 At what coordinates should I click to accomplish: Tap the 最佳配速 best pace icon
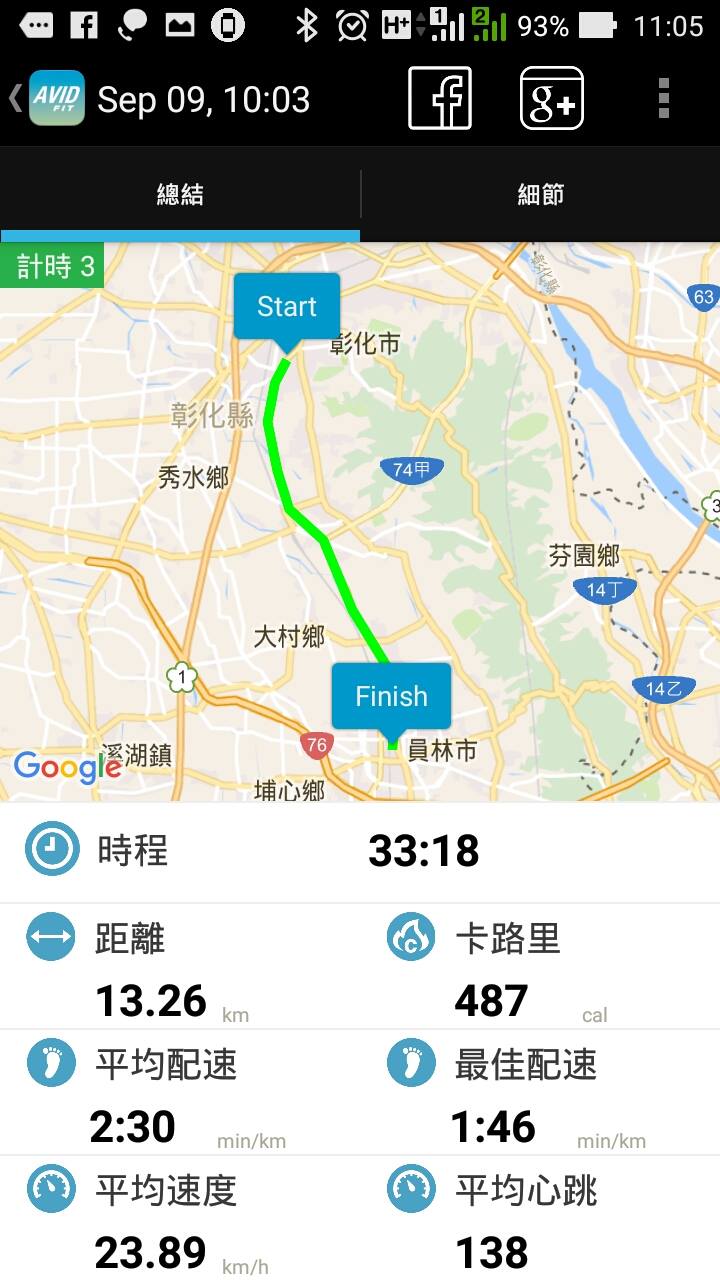click(410, 1064)
